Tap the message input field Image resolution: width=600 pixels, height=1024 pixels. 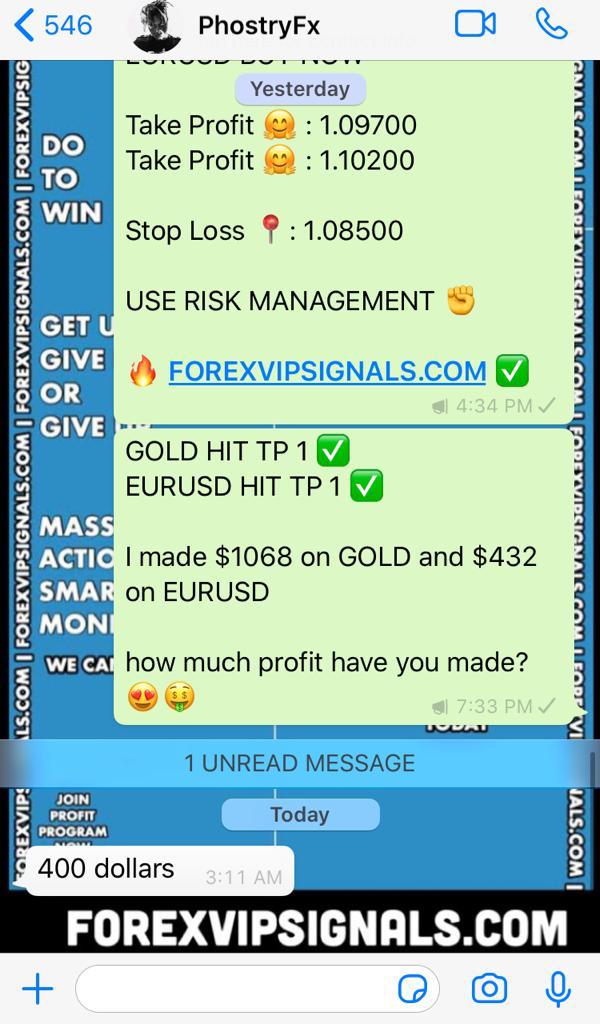click(235, 990)
